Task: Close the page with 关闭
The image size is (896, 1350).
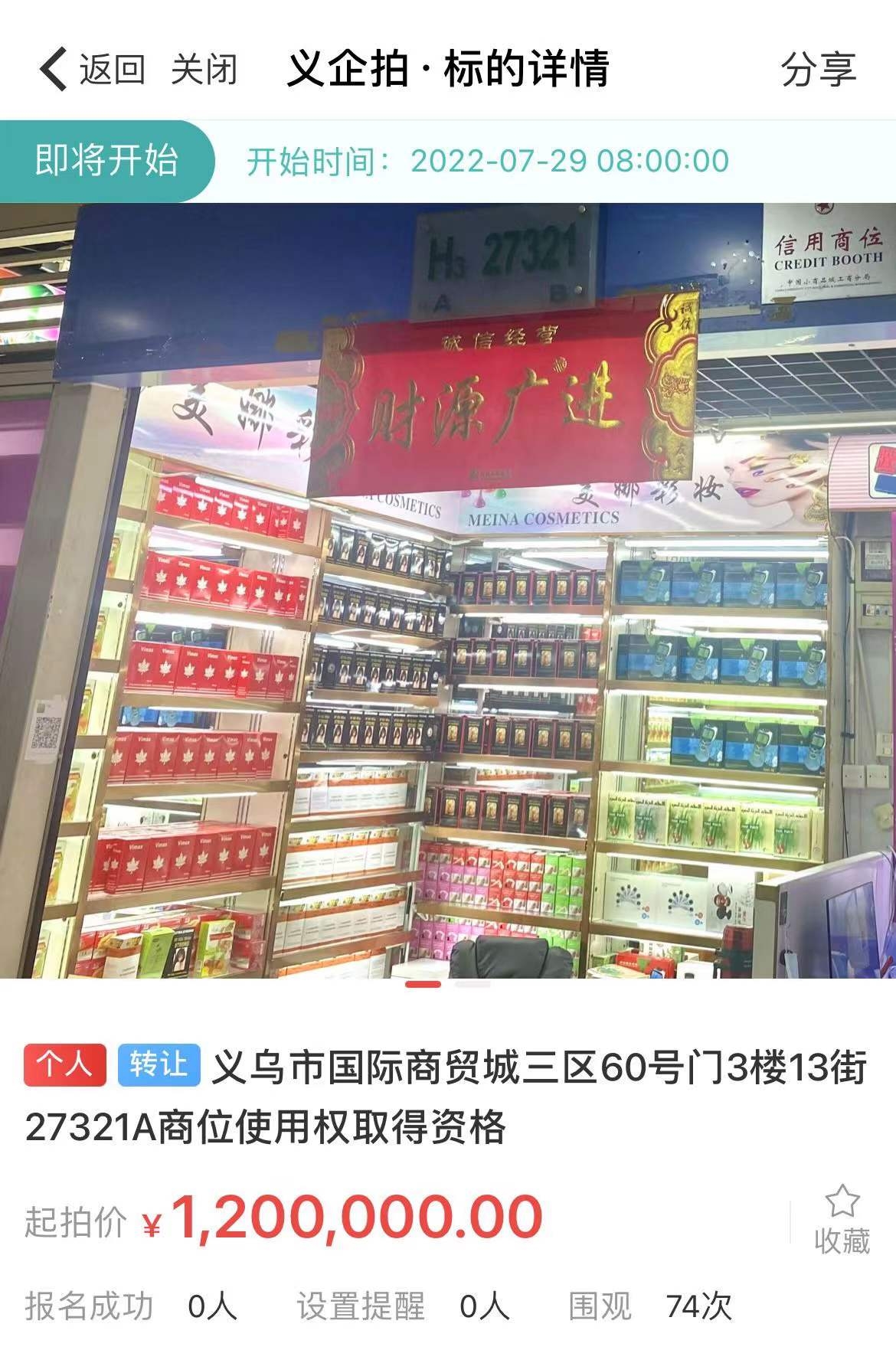Action: (204, 69)
